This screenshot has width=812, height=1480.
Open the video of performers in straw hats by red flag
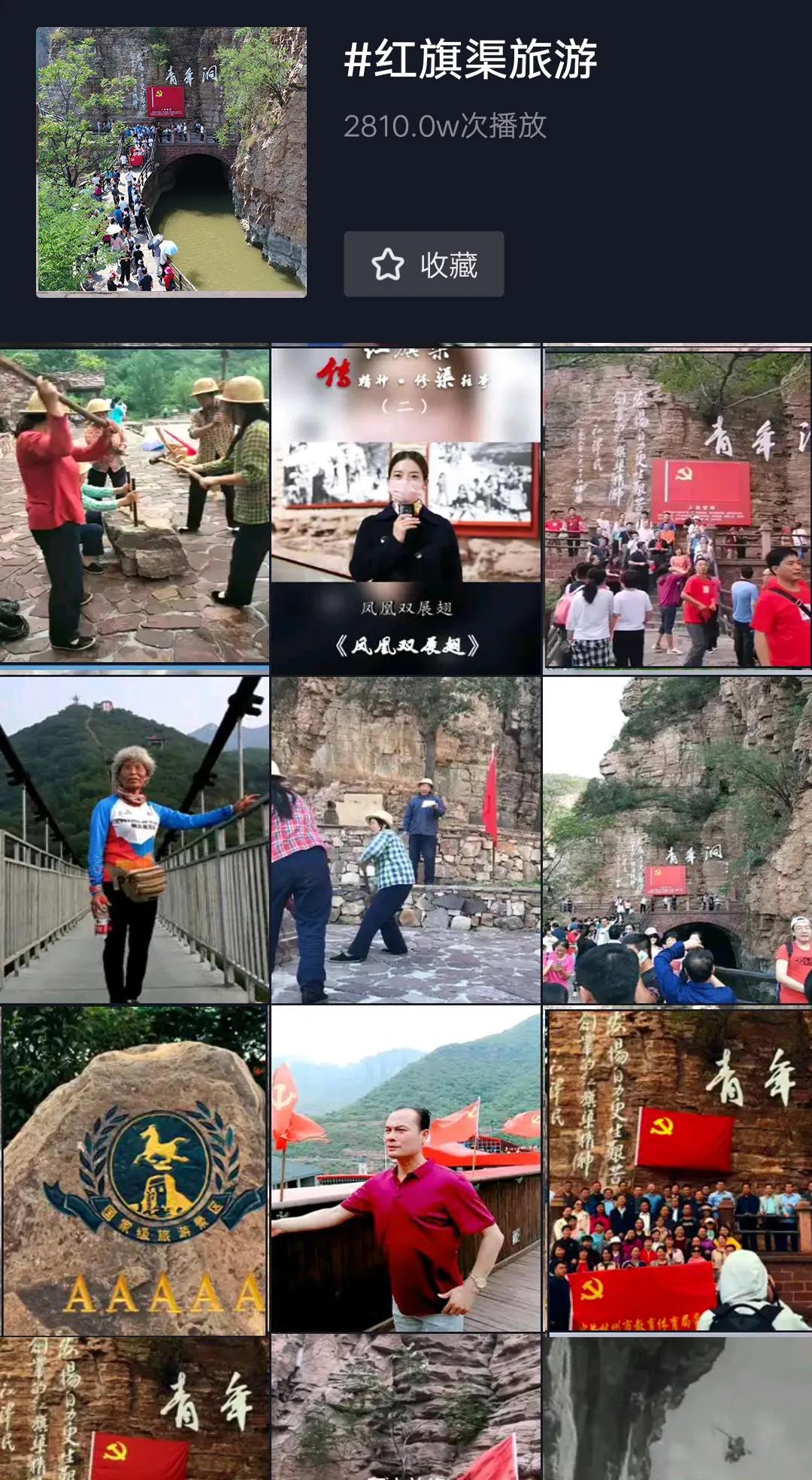pos(406,839)
